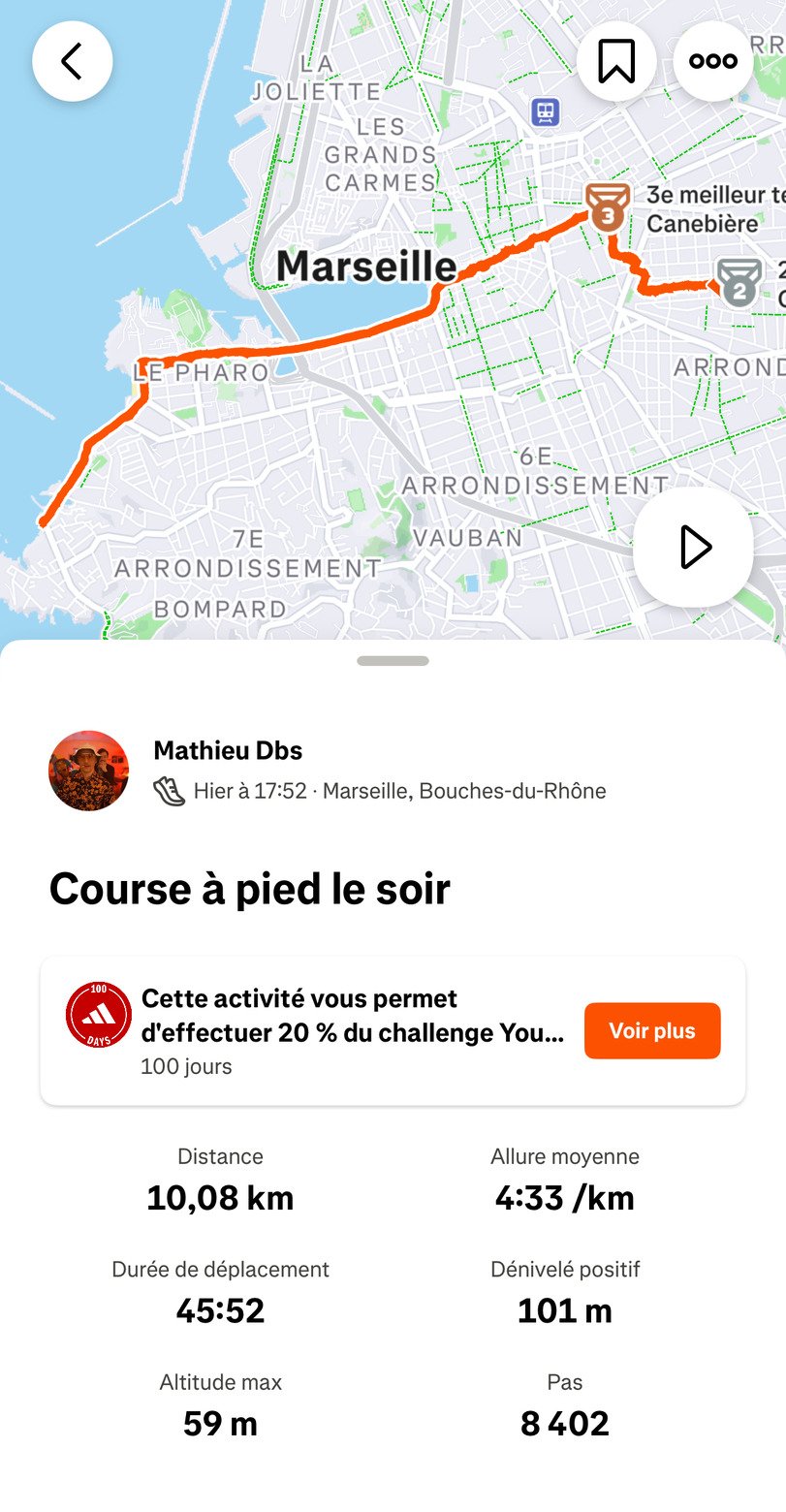
Task: Open the 100 jours challenge card
Action: point(393,1031)
